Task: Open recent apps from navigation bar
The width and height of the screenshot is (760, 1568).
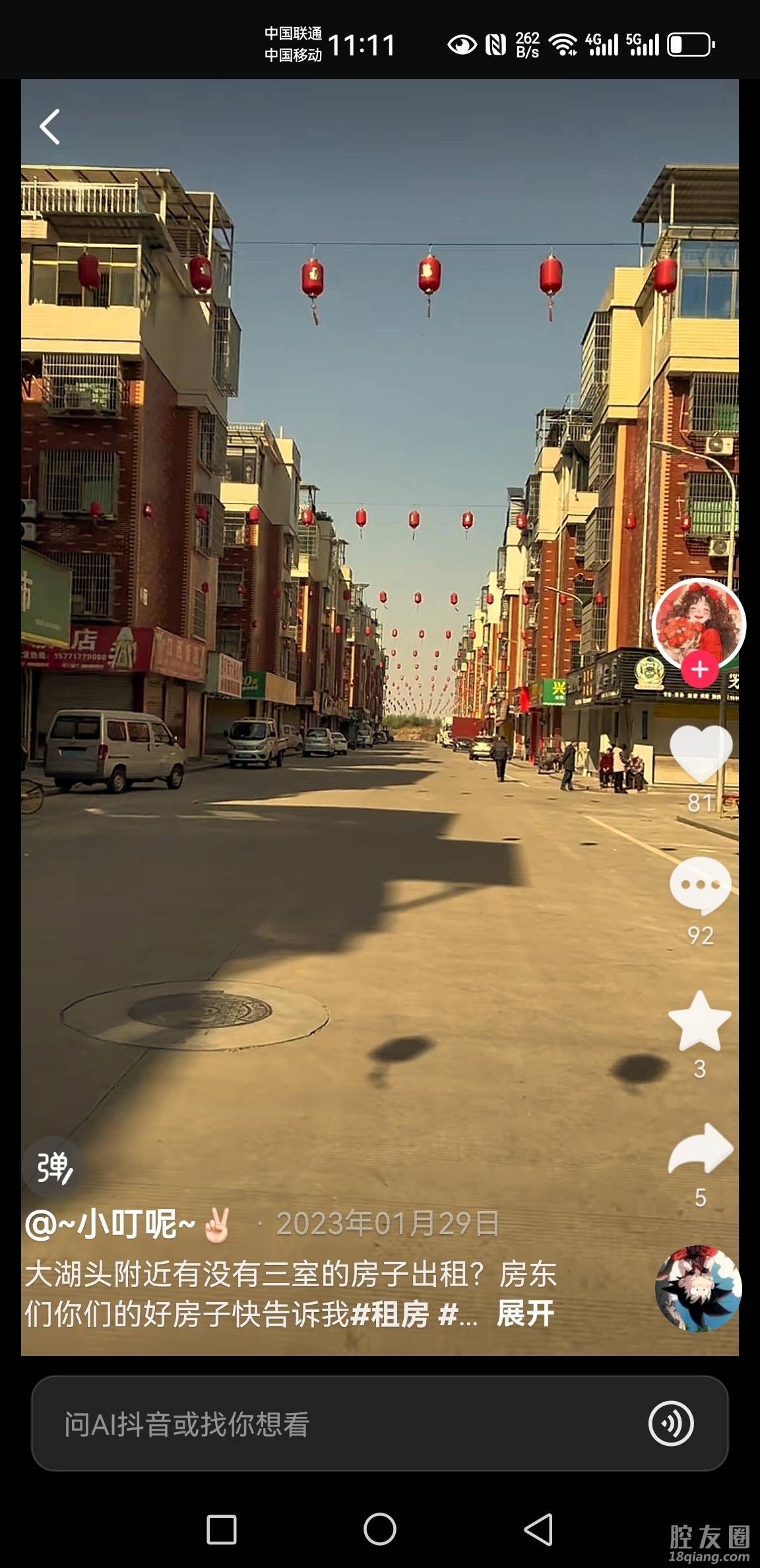Action: [222, 1529]
